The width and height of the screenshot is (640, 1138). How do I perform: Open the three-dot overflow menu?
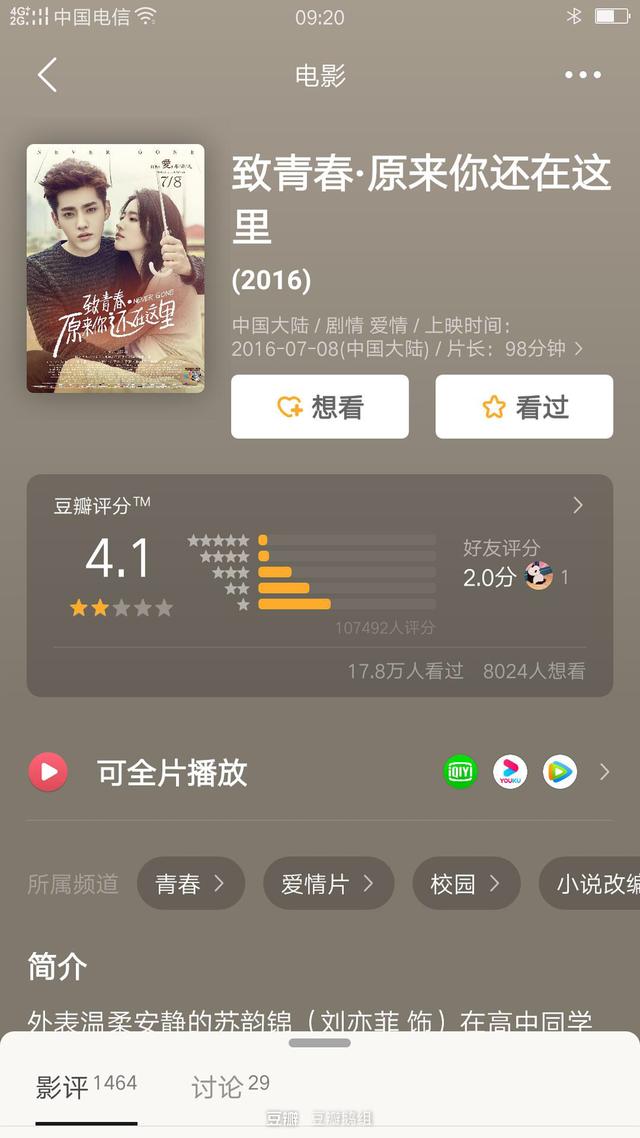tap(582, 75)
